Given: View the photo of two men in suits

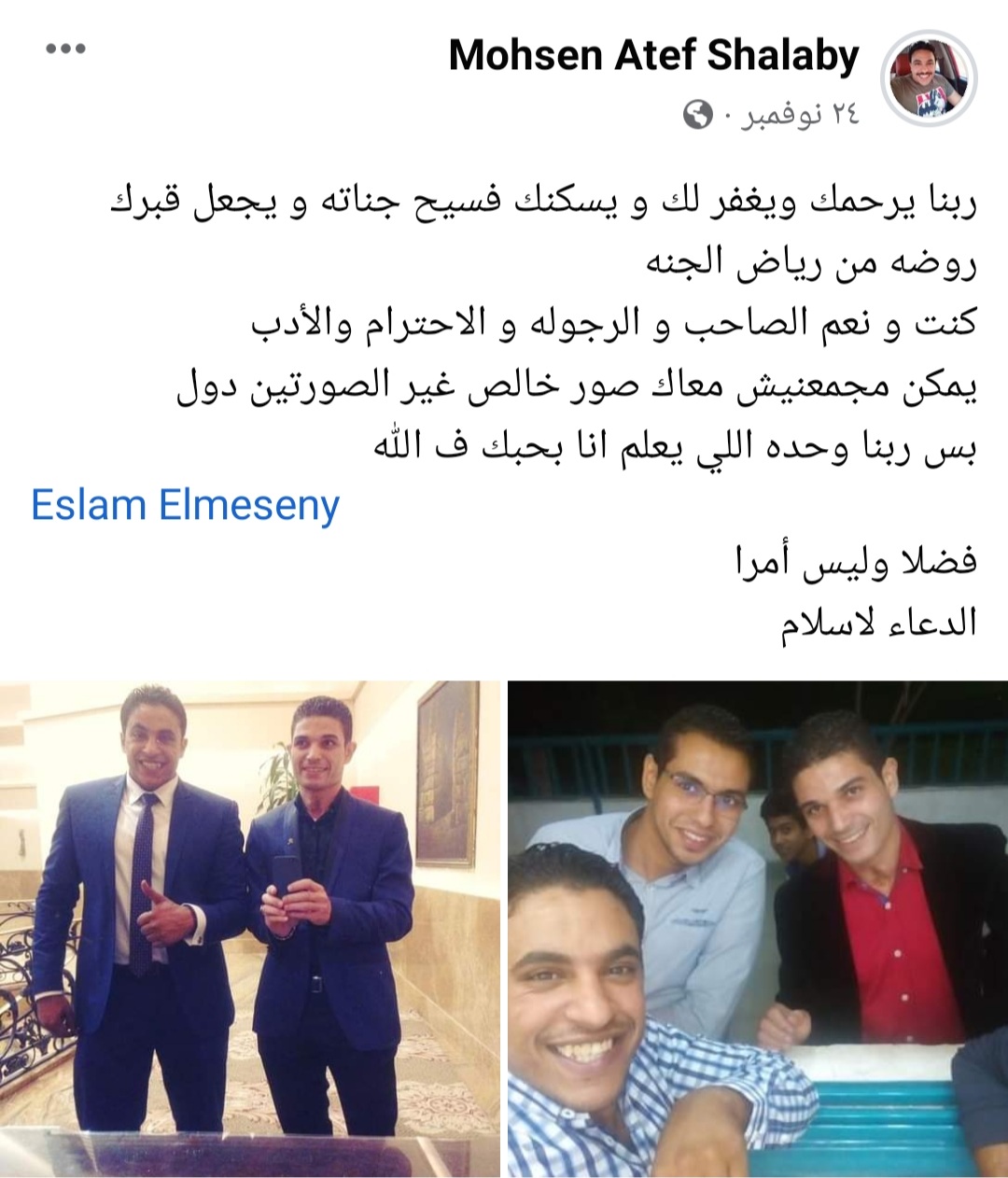Looking at the screenshot, I should (x=249, y=929).
